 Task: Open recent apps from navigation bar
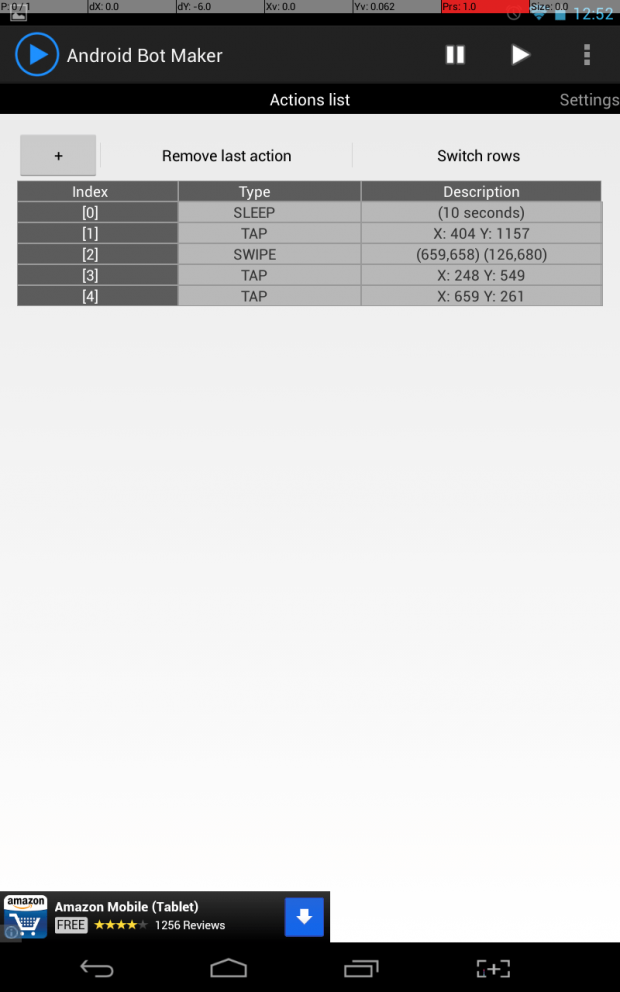(x=361, y=968)
